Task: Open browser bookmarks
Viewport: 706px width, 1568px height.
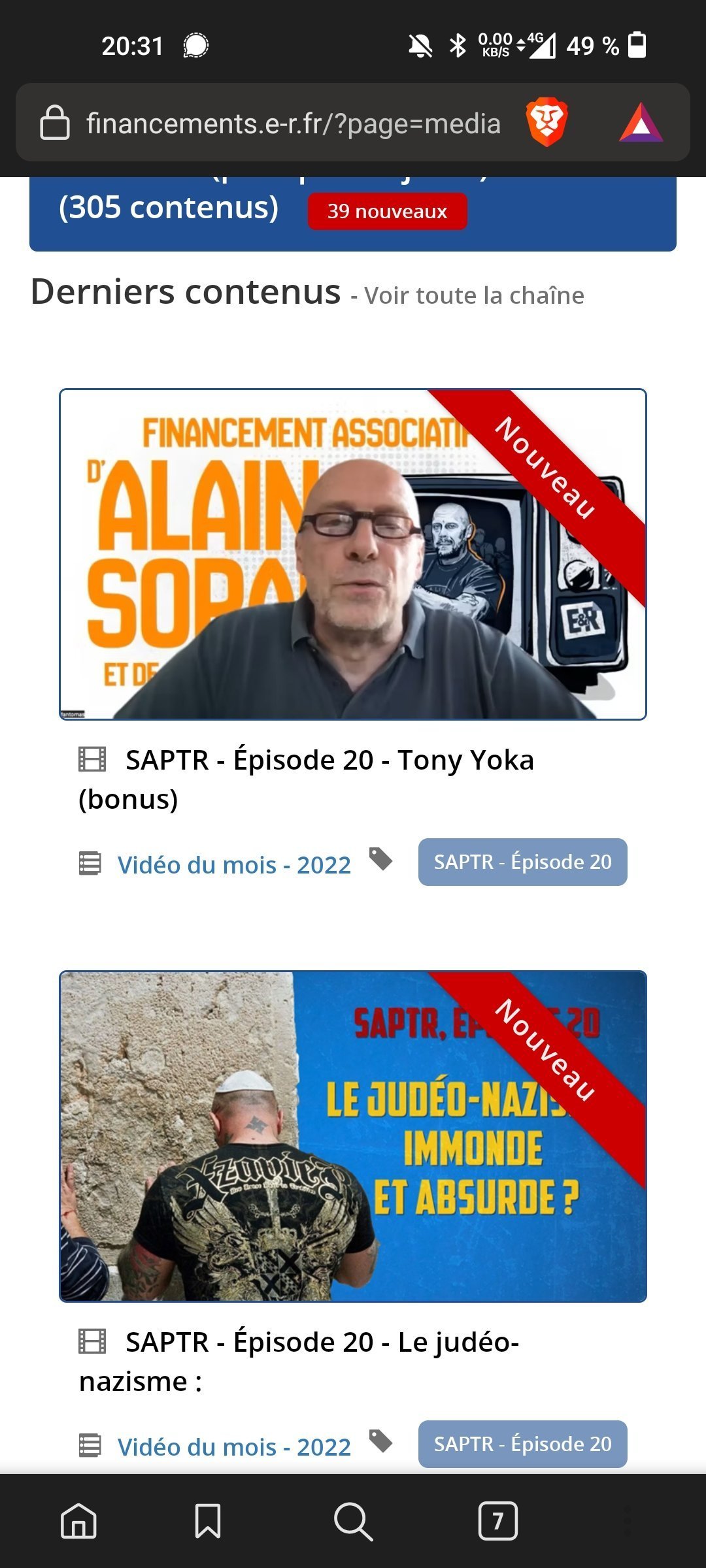Action: [208, 1521]
